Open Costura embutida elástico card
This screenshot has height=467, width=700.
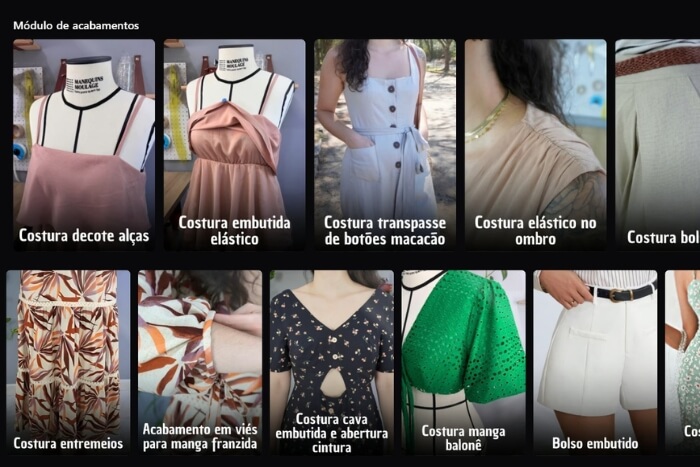click(234, 145)
